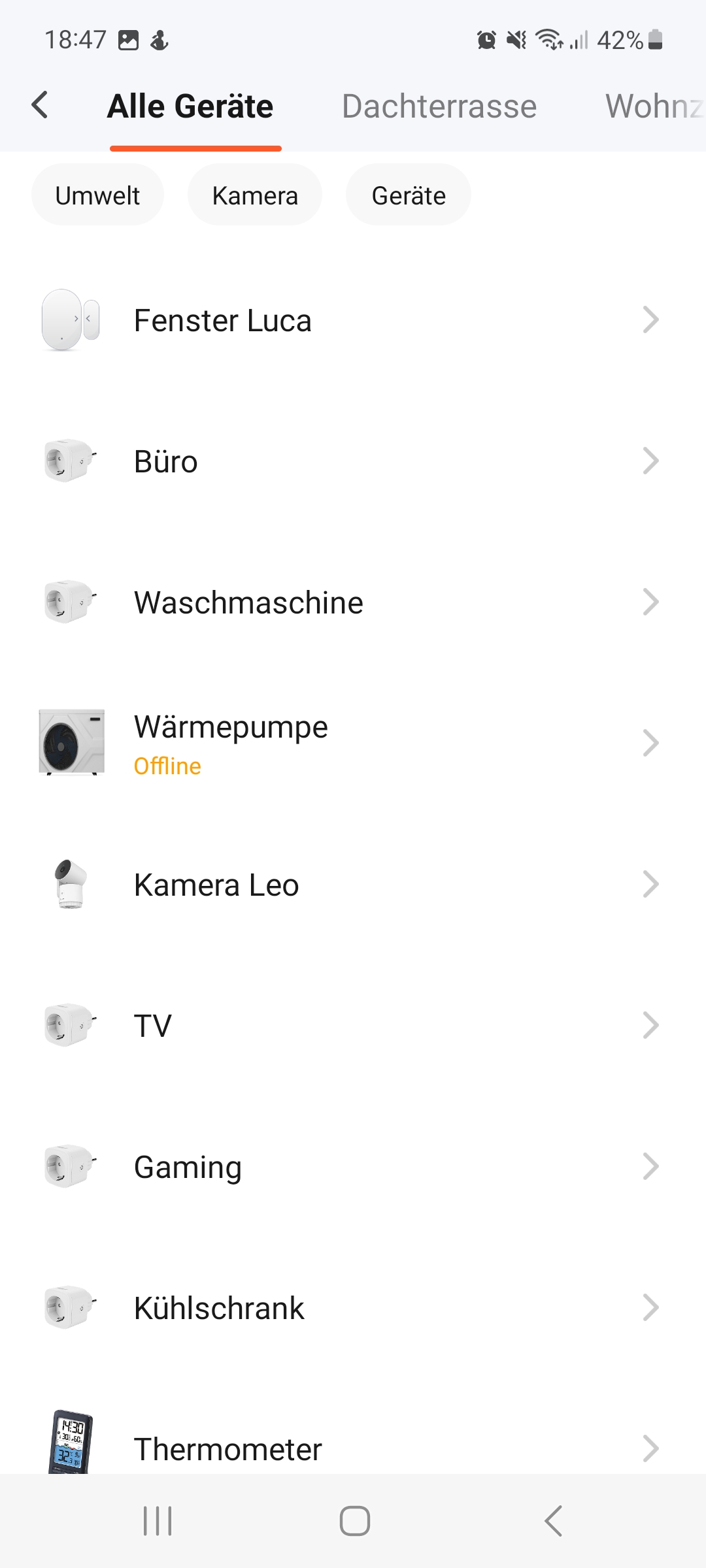Switch to the Dachterrasse tab
The width and height of the screenshot is (706, 1568).
tap(439, 106)
